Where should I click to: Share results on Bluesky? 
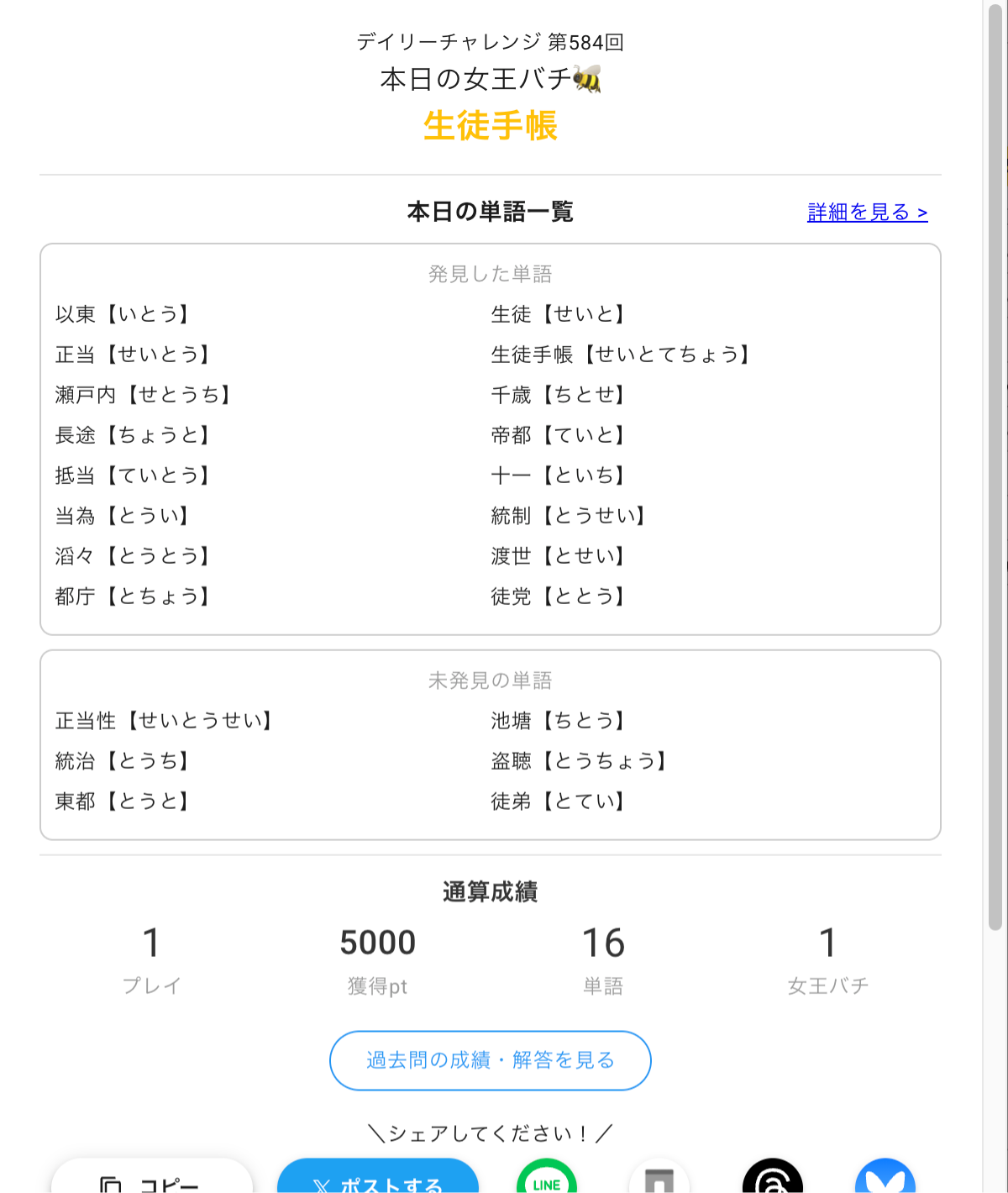tap(885, 1180)
